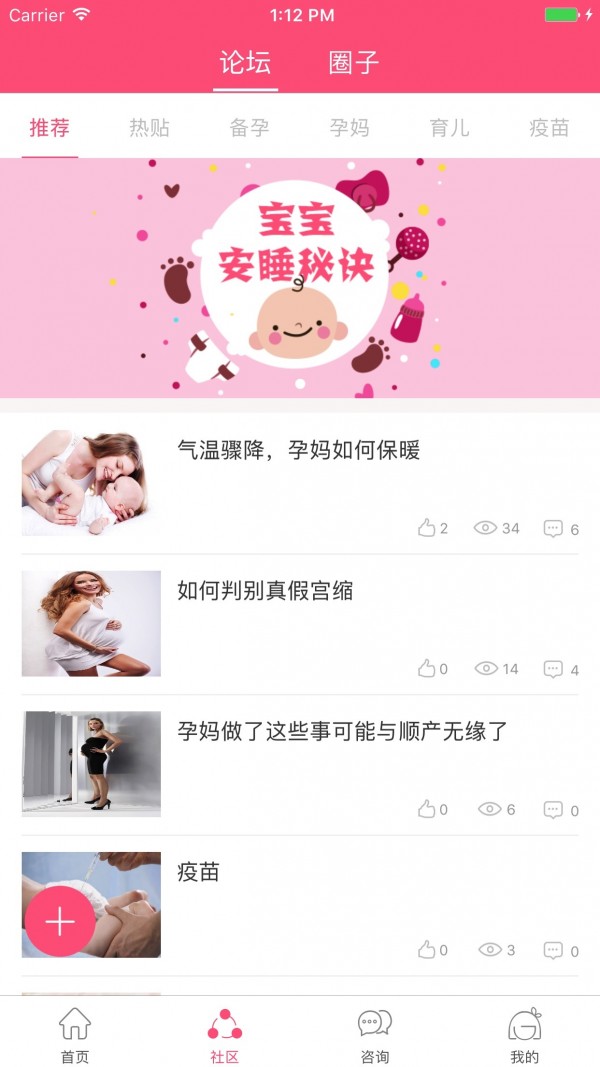Image resolution: width=600 pixels, height=1067 pixels.
Task: Like the post 气温骤降，孕妈如何保暖
Action: point(428,528)
